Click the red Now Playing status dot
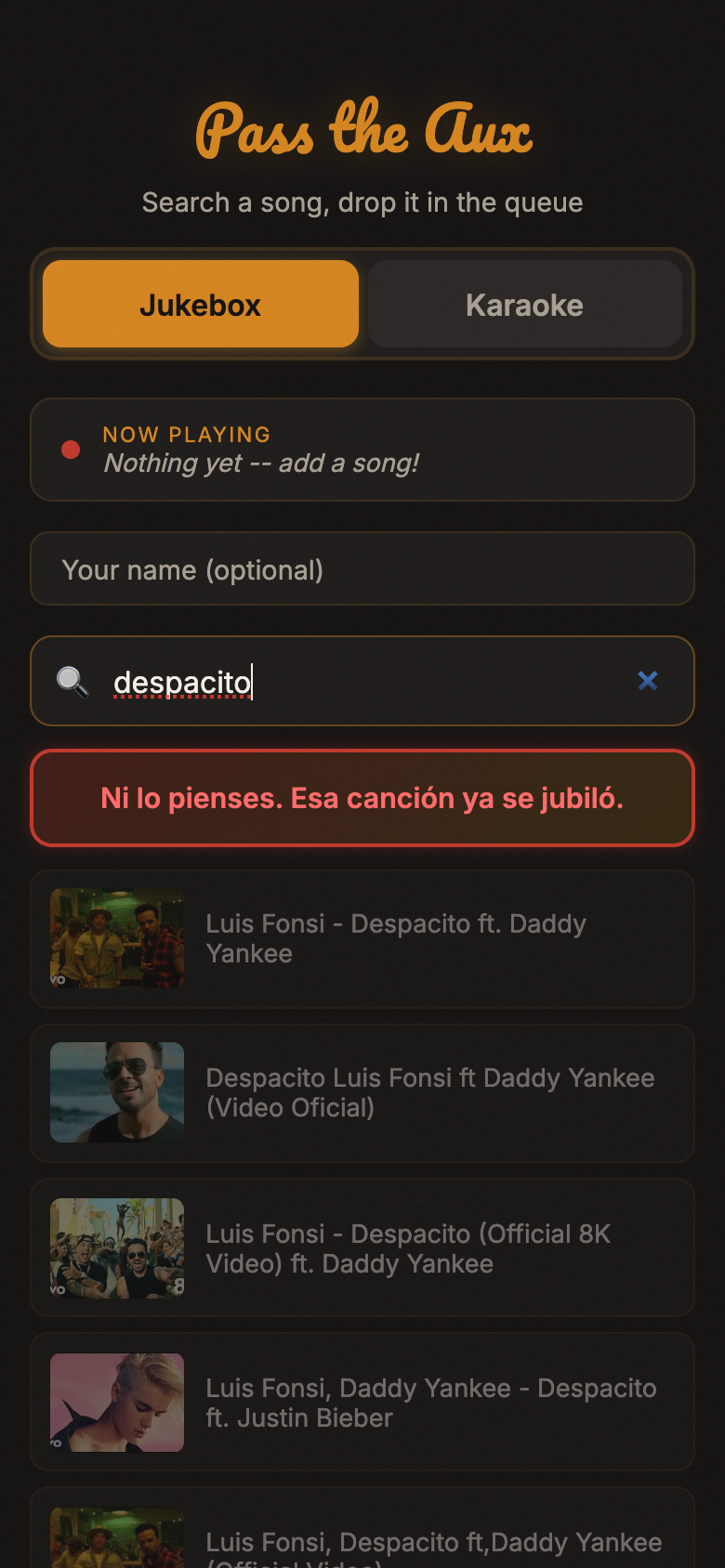725x1568 pixels. 71,450
